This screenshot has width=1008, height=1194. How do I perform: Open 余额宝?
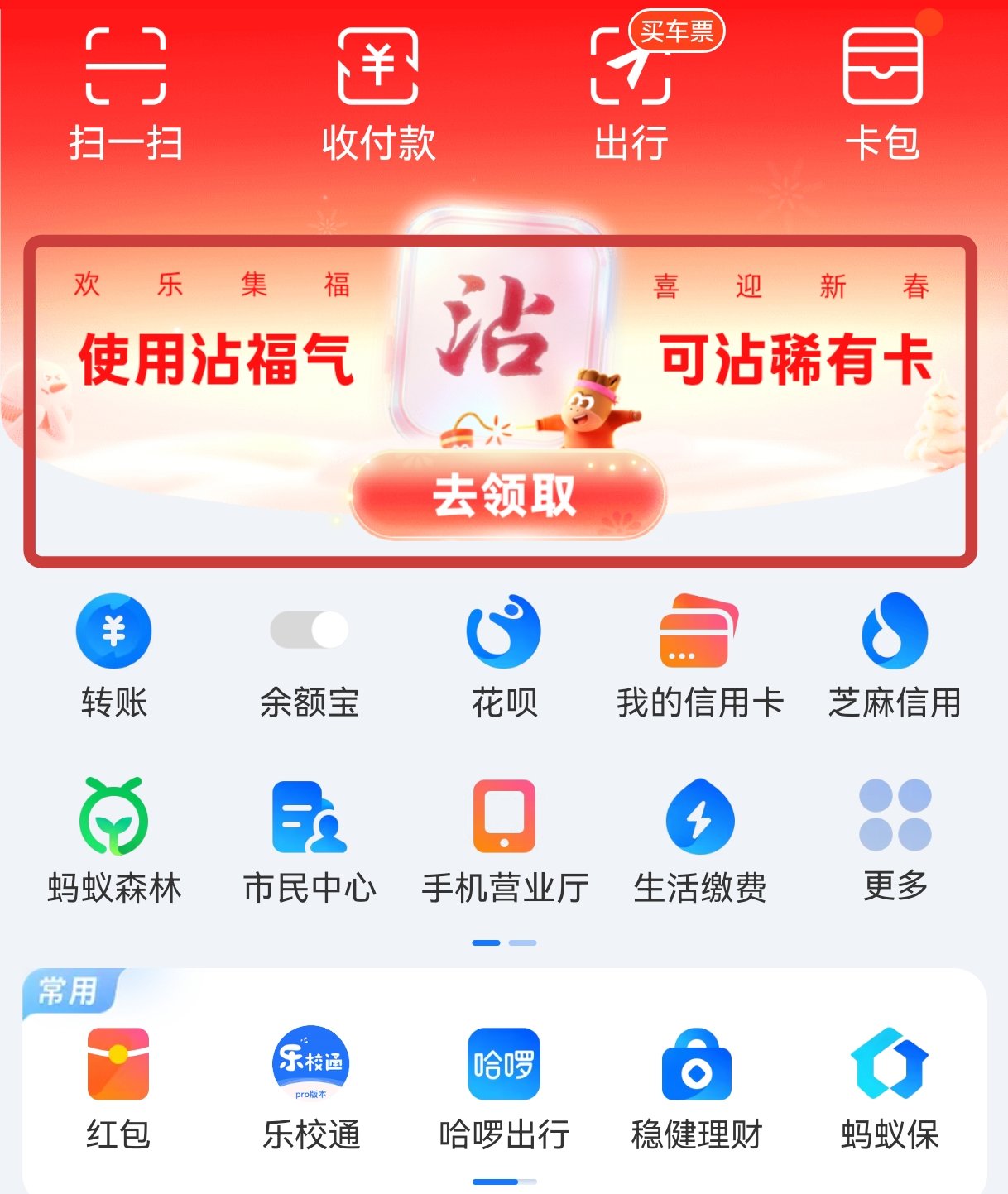310,654
